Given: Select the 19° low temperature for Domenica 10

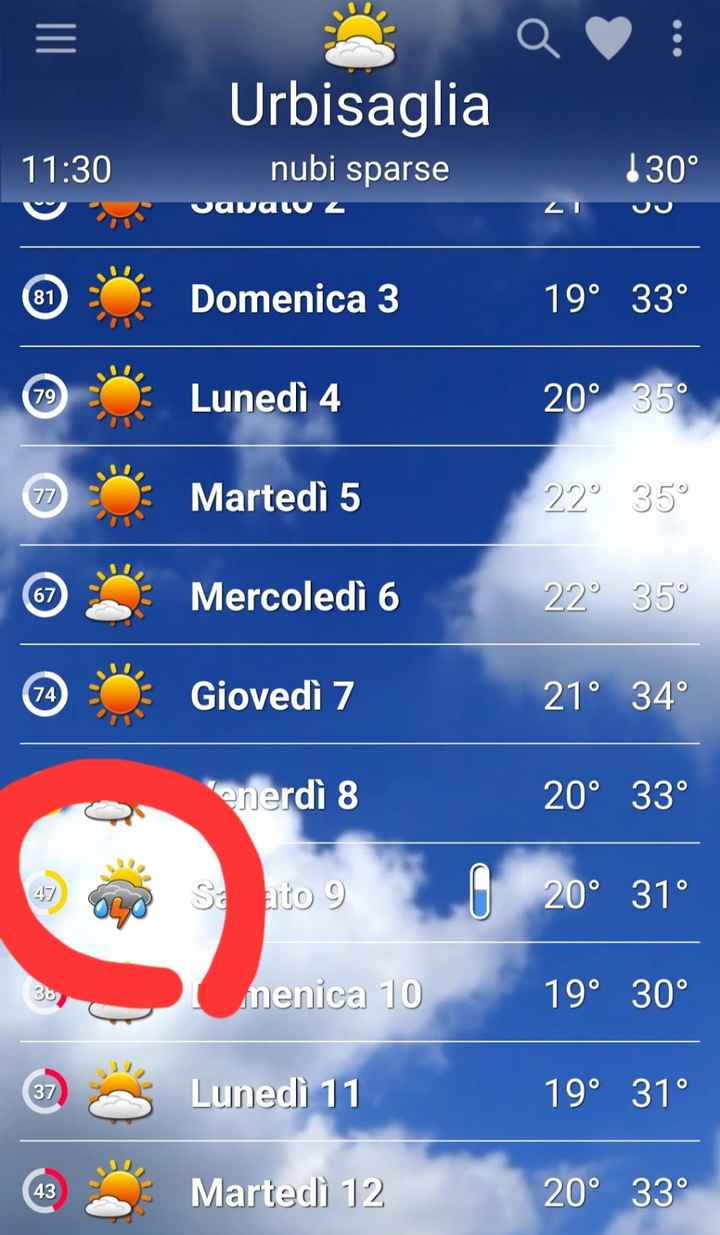Looking at the screenshot, I should click(573, 993).
